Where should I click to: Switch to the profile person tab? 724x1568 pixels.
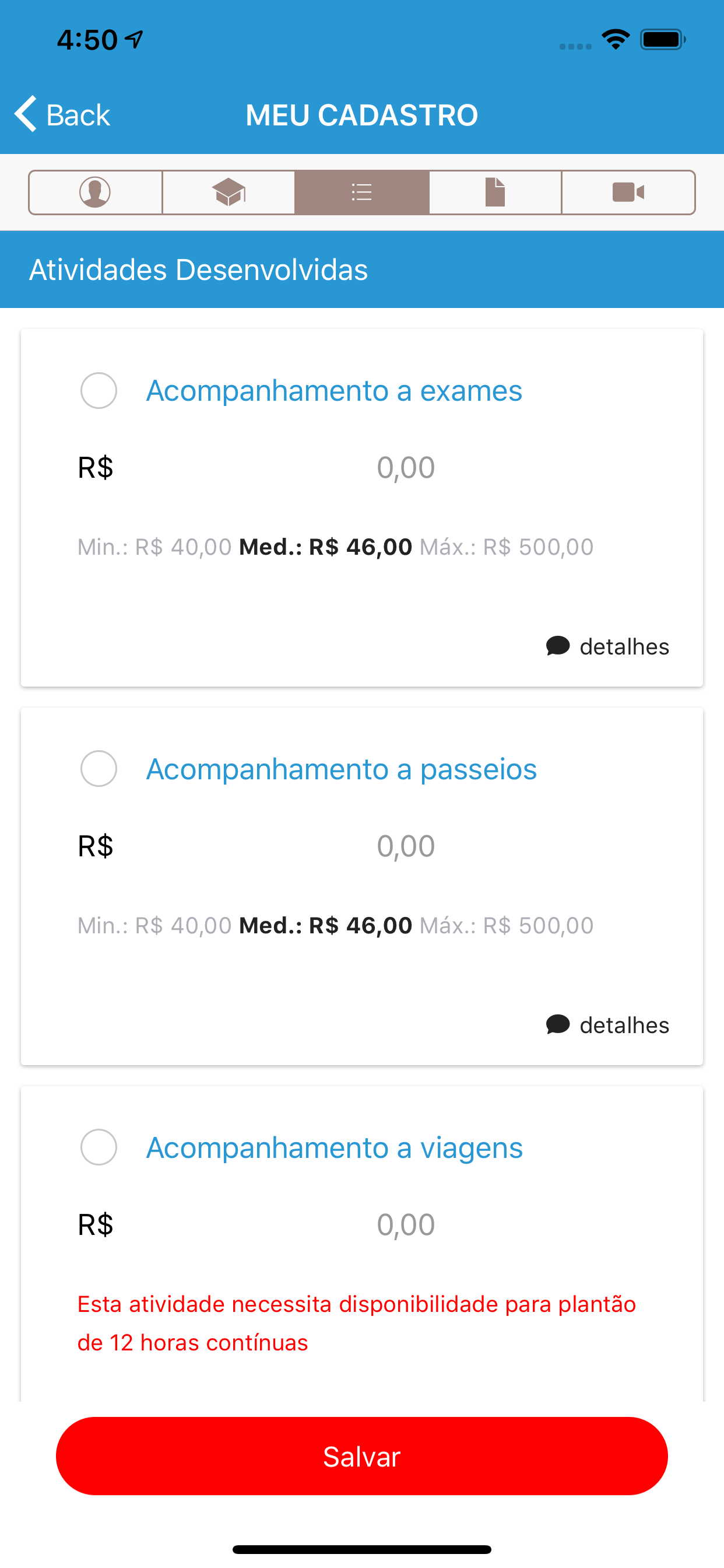(96, 192)
